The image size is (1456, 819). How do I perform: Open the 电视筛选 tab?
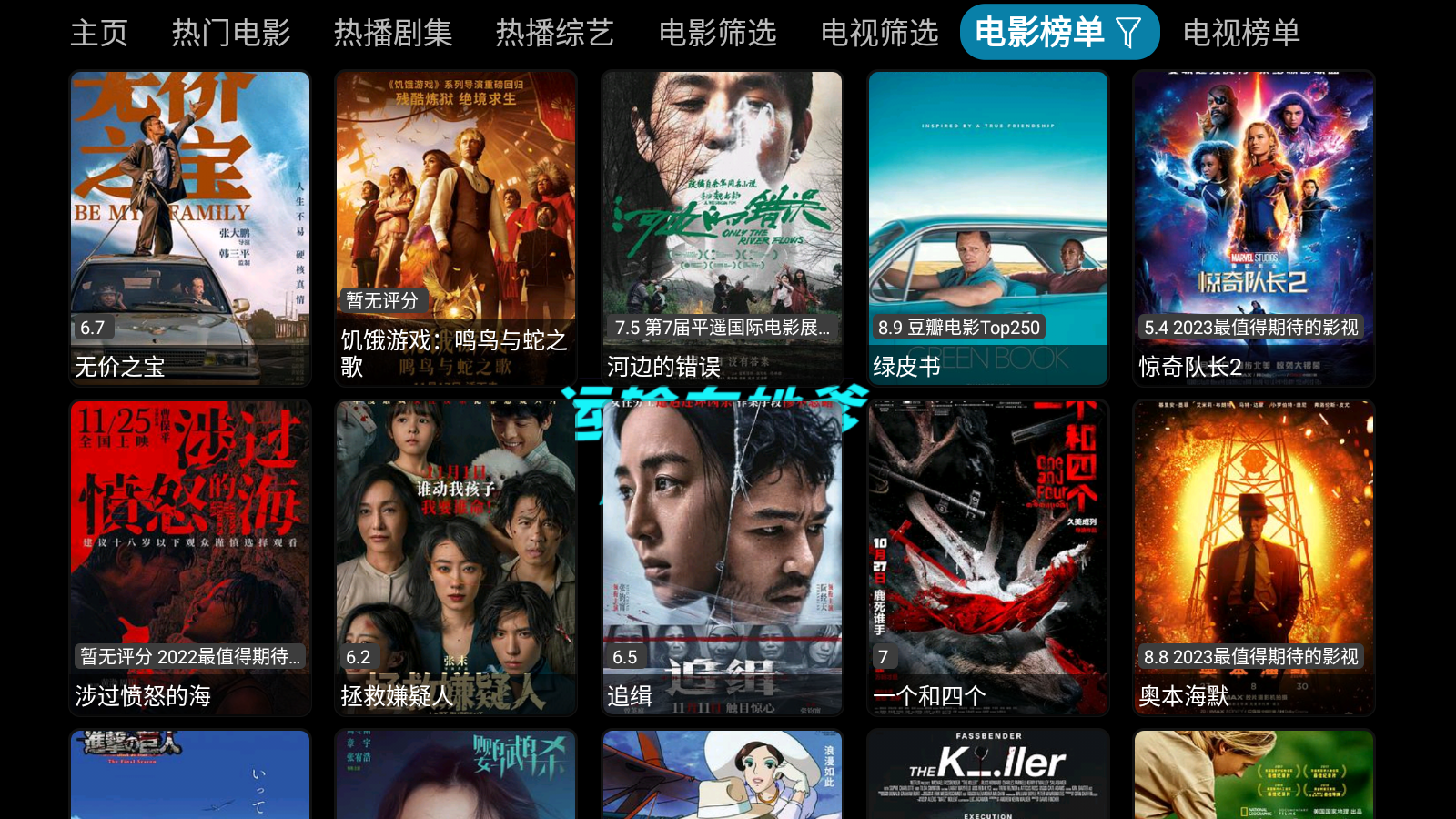coord(879,33)
